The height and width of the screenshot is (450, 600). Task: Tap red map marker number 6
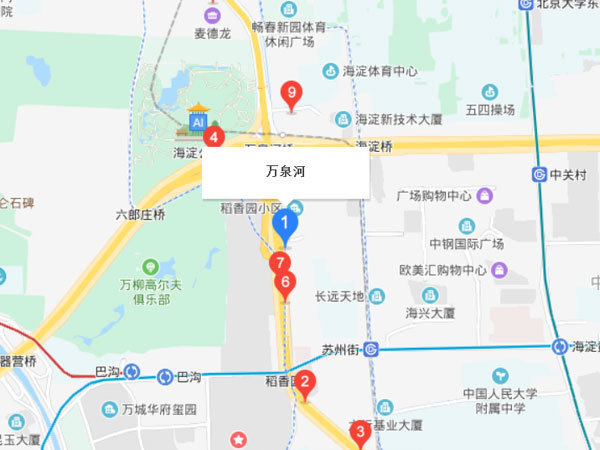click(286, 283)
